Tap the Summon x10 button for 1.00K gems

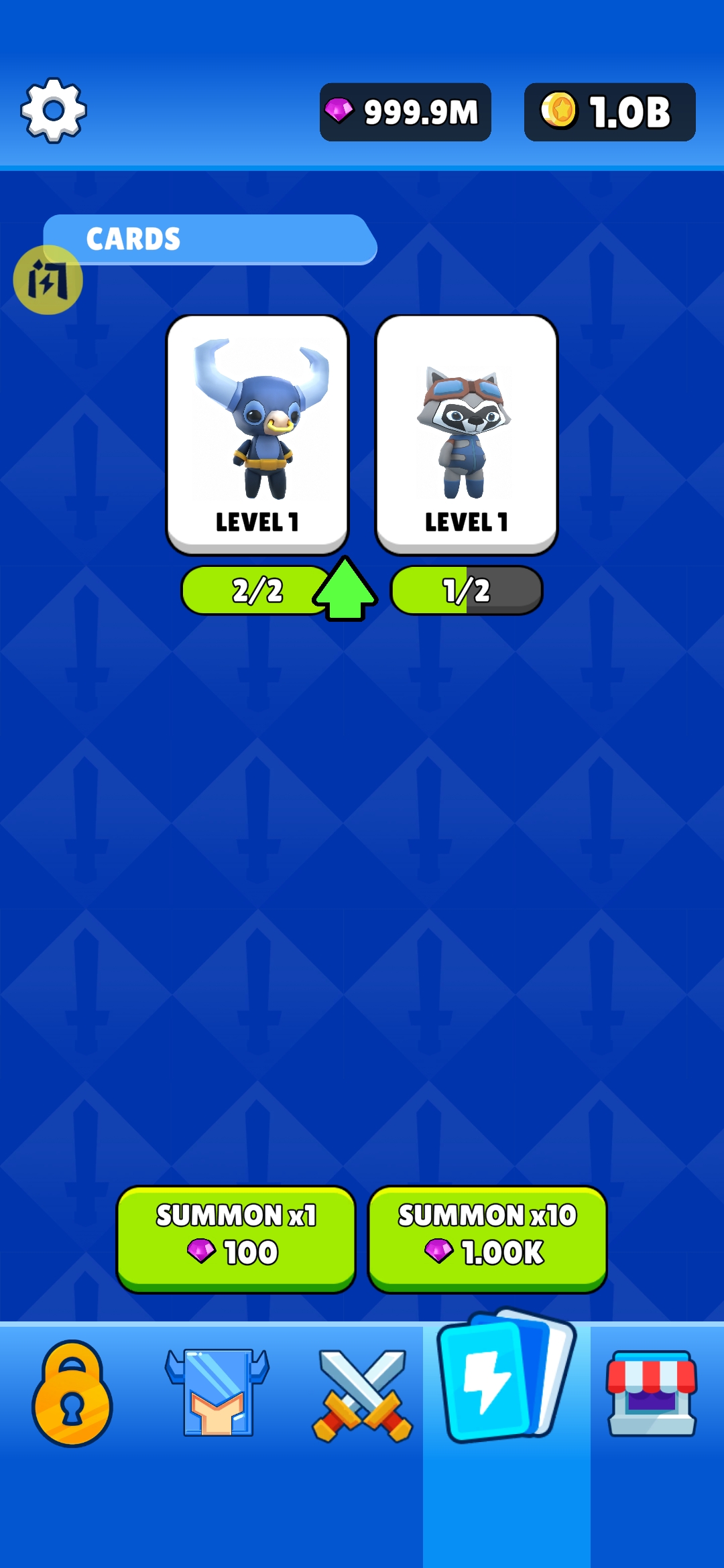click(487, 1238)
